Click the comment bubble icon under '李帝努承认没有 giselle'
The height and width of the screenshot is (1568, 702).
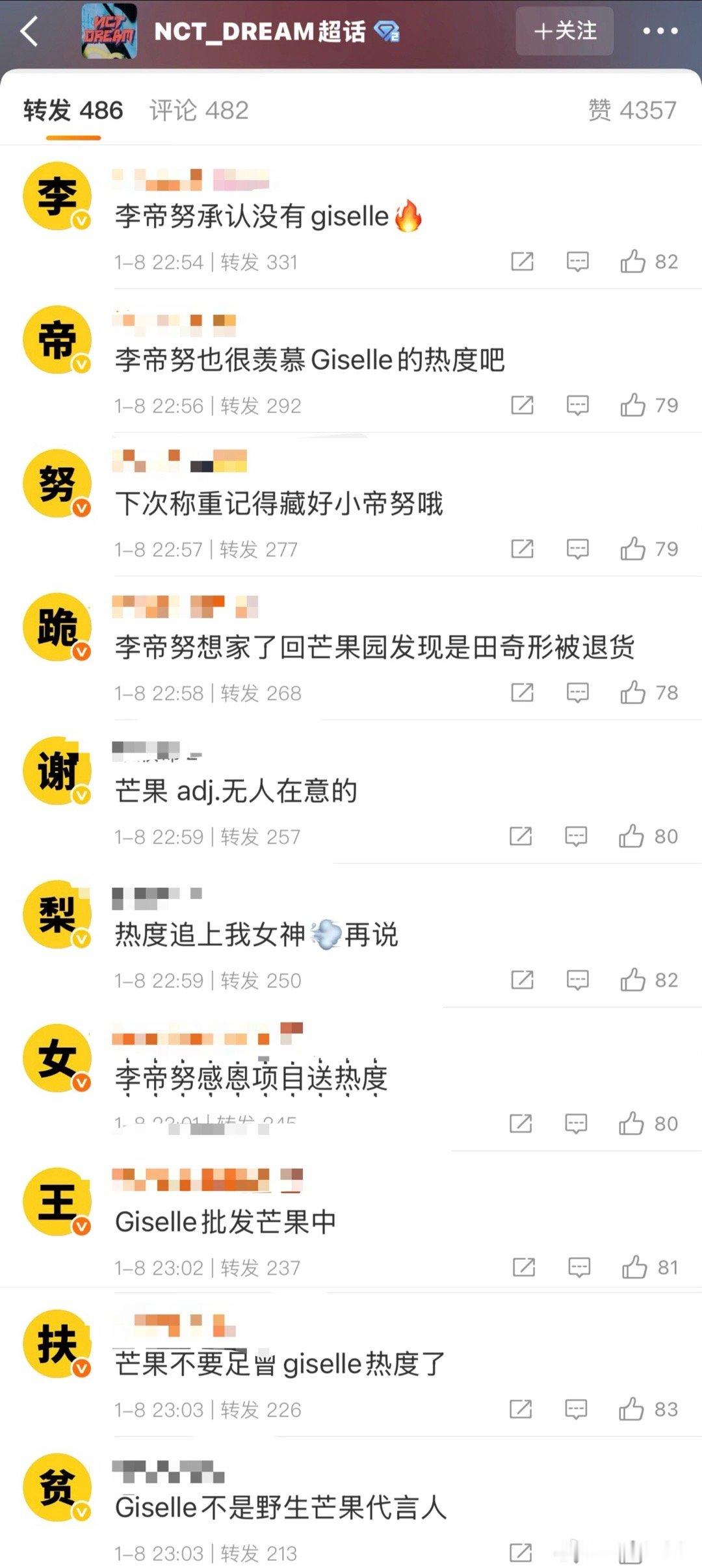(x=577, y=263)
